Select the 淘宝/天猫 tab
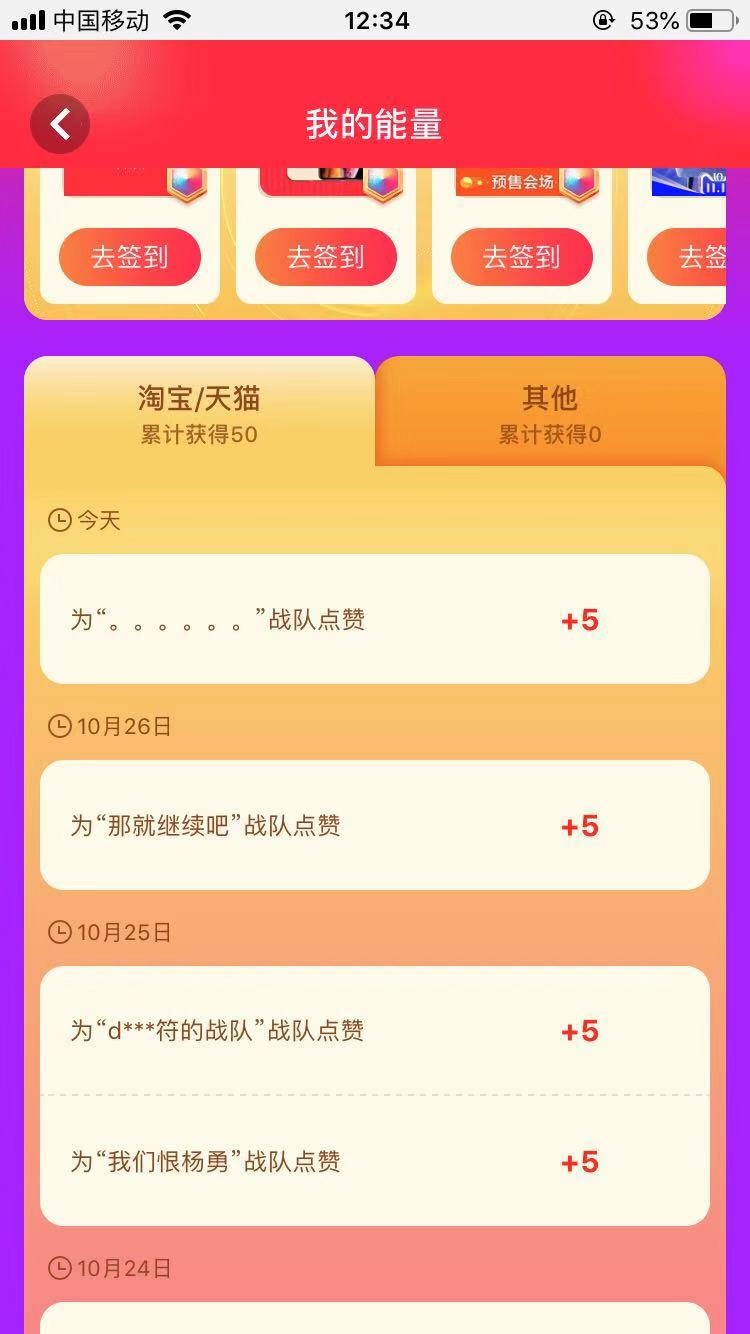Image resolution: width=750 pixels, height=1334 pixels. [199, 412]
